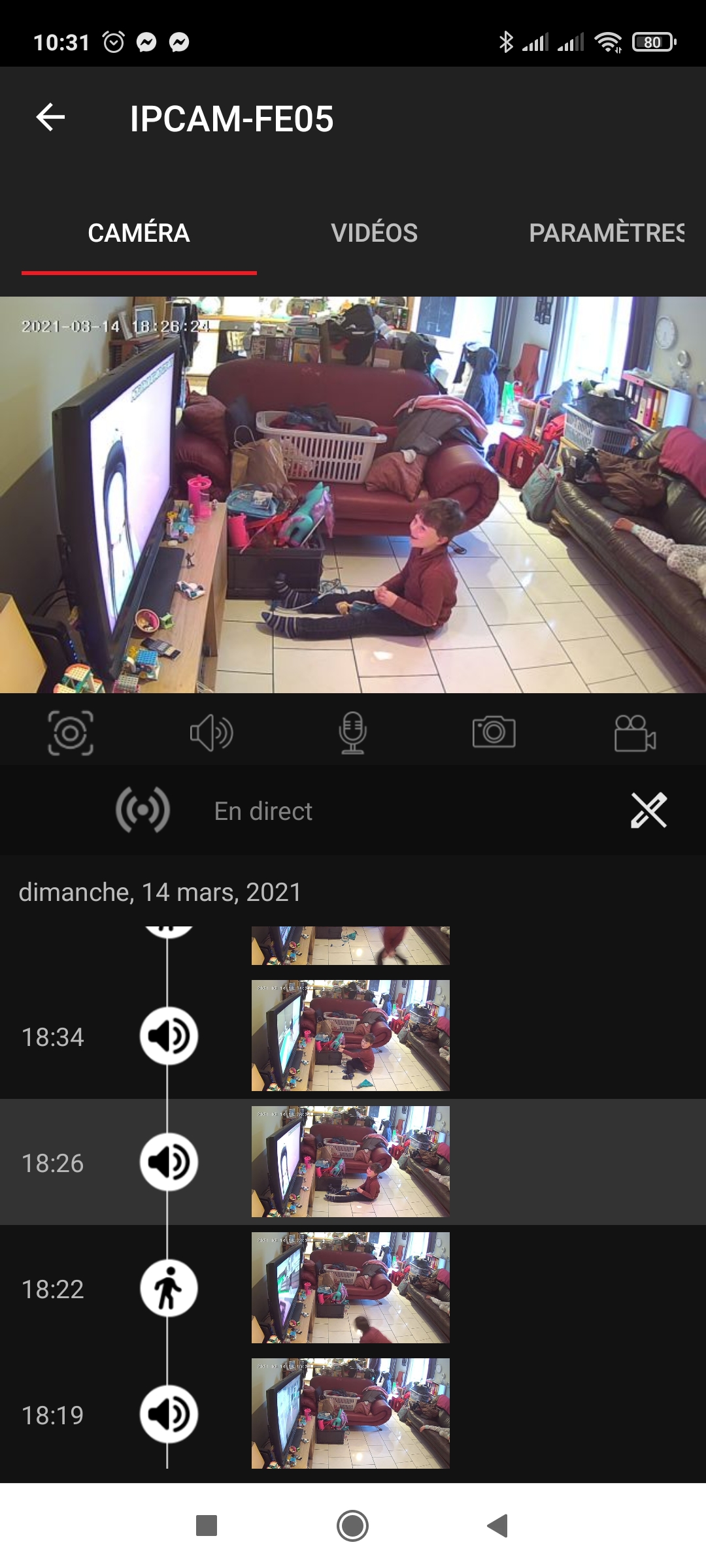Open recent apps from the navigation bar
The image size is (706, 1568).
(207, 1526)
